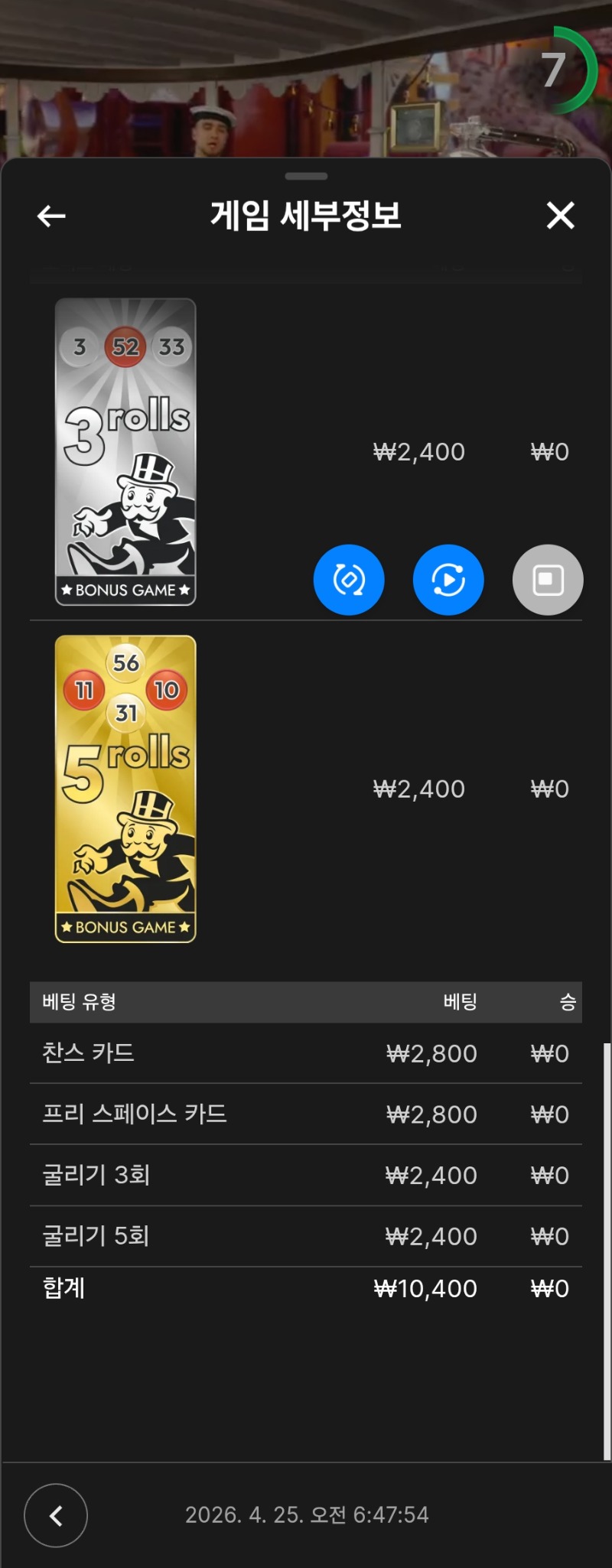Screen dimensions: 612x1568
Task: Tap the blue repeat bet play button
Action: coord(448,580)
